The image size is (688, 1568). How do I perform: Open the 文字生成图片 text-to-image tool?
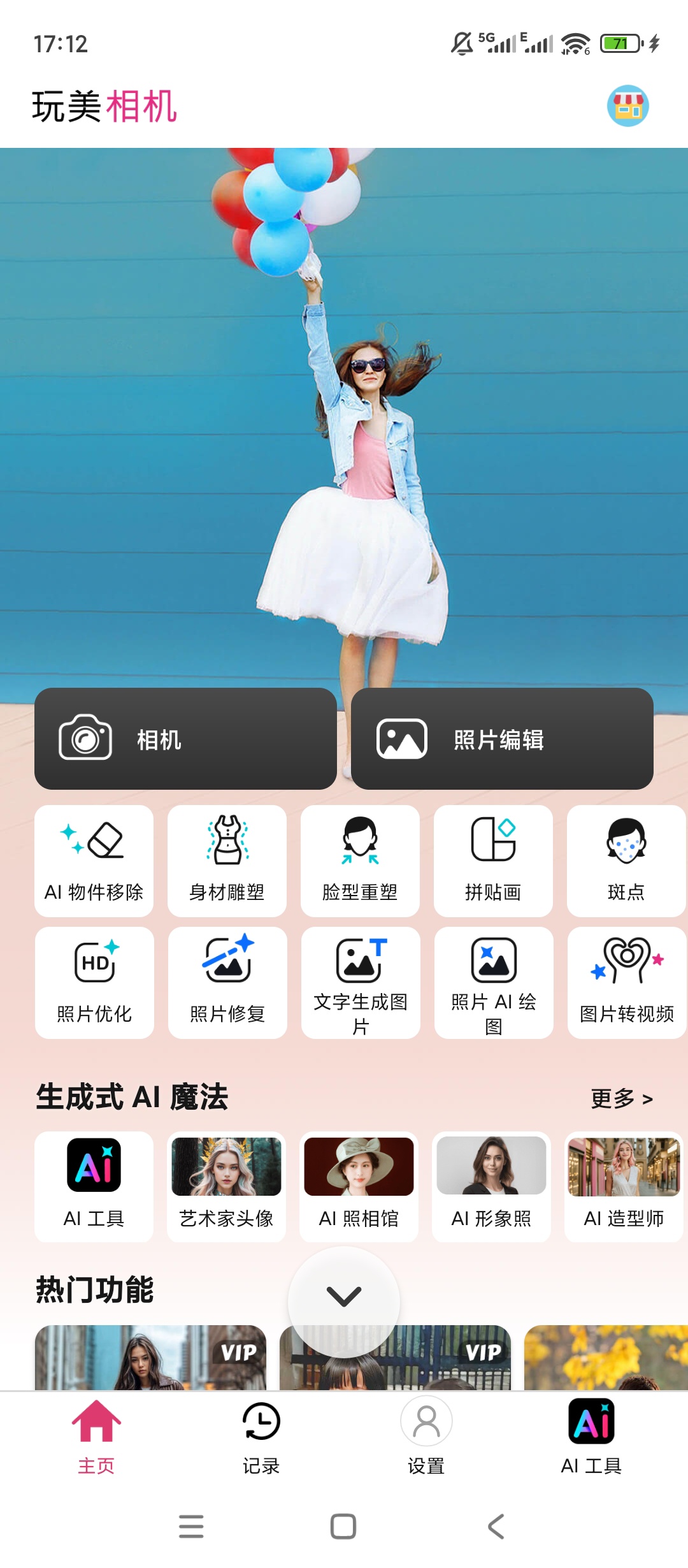tap(360, 982)
